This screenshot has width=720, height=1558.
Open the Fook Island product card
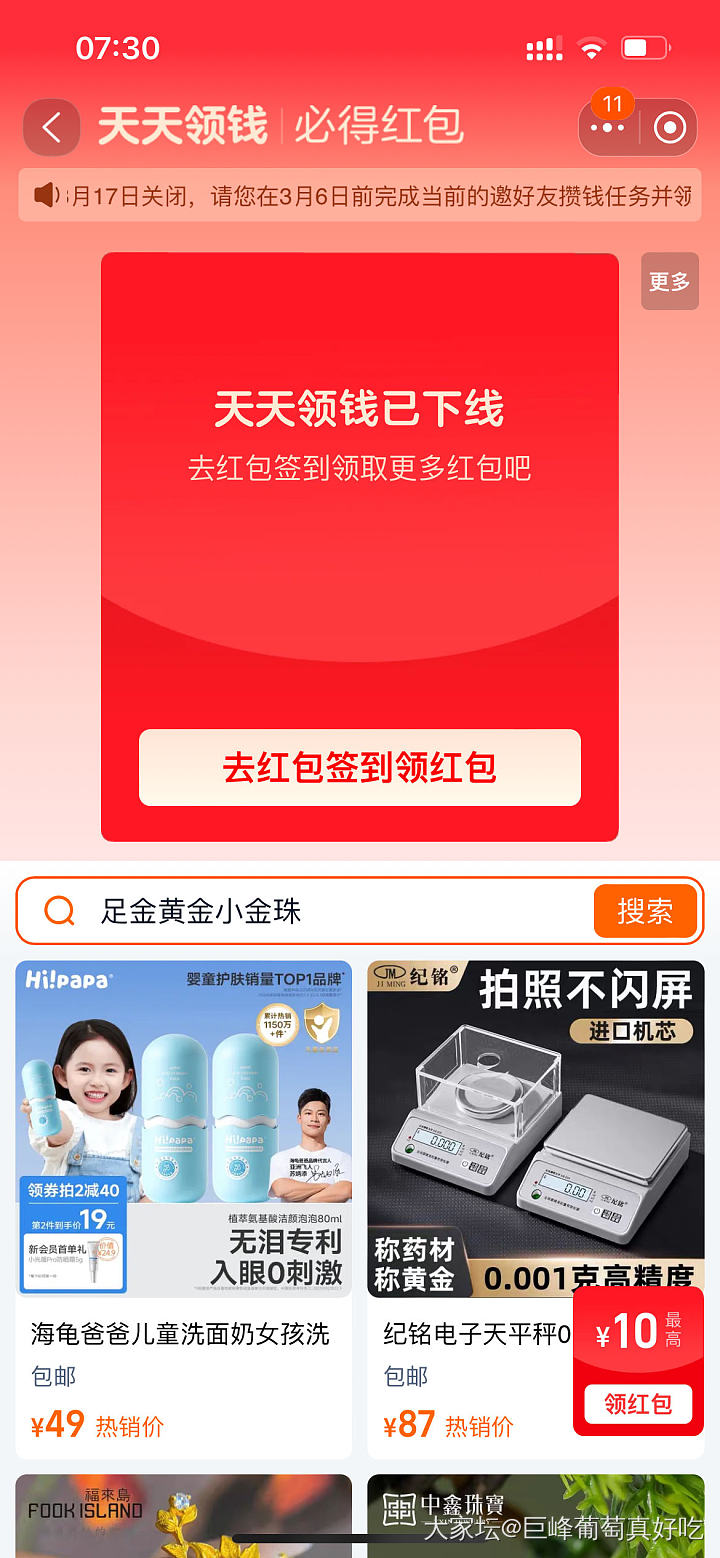pos(184,1514)
